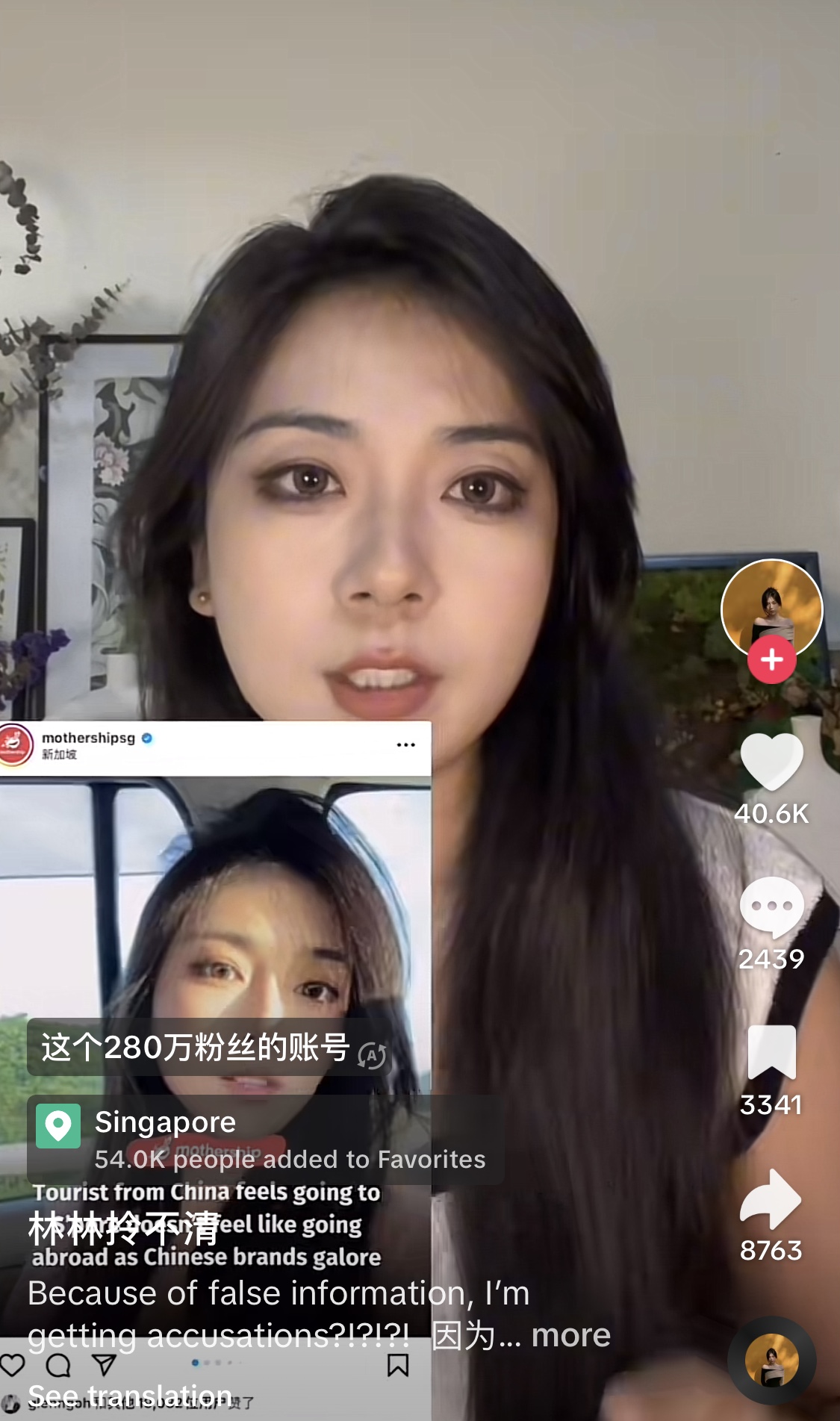The width and height of the screenshot is (840, 1421).
Task: Save the video to Favorites bookmark
Action: pyautogui.click(x=771, y=1052)
